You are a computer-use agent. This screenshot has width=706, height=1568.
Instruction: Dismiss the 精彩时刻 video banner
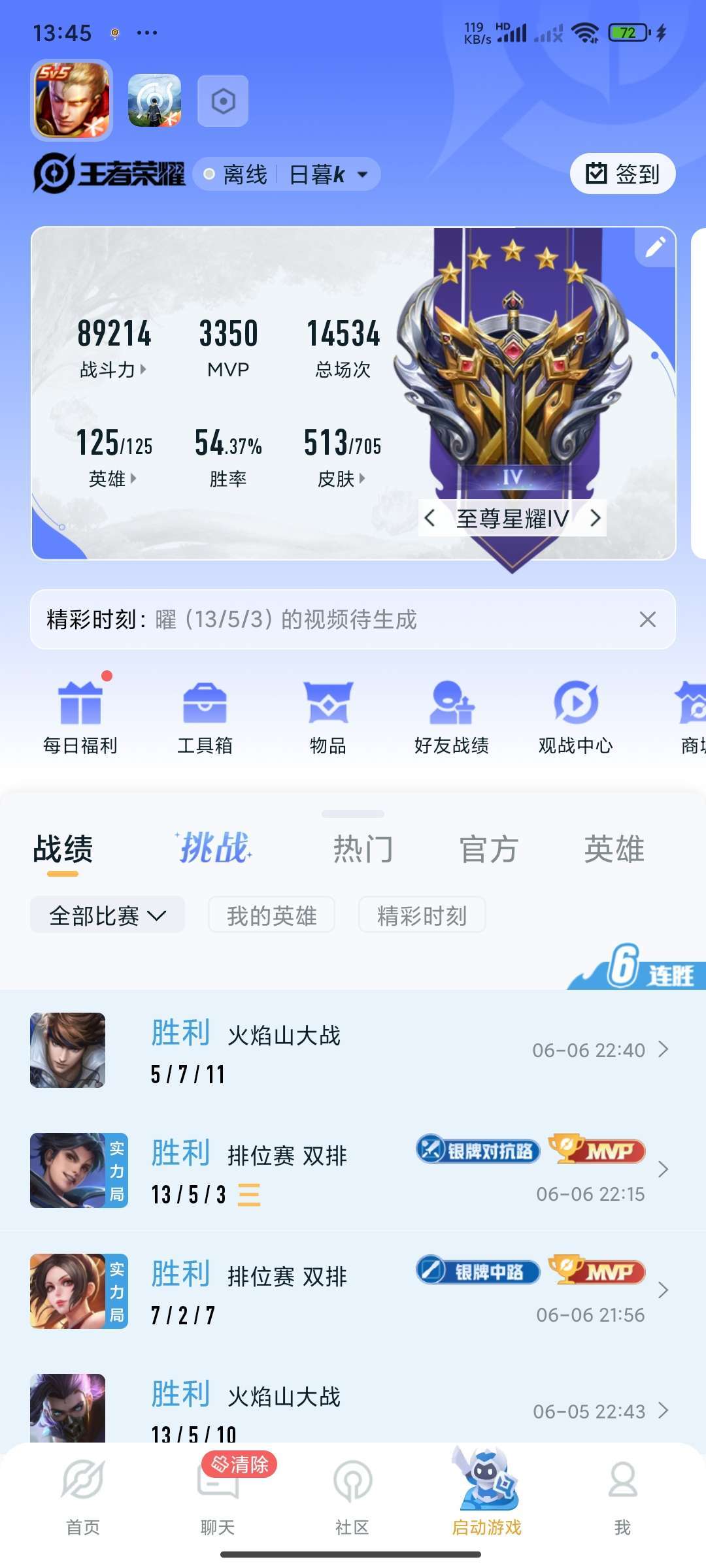click(x=647, y=619)
